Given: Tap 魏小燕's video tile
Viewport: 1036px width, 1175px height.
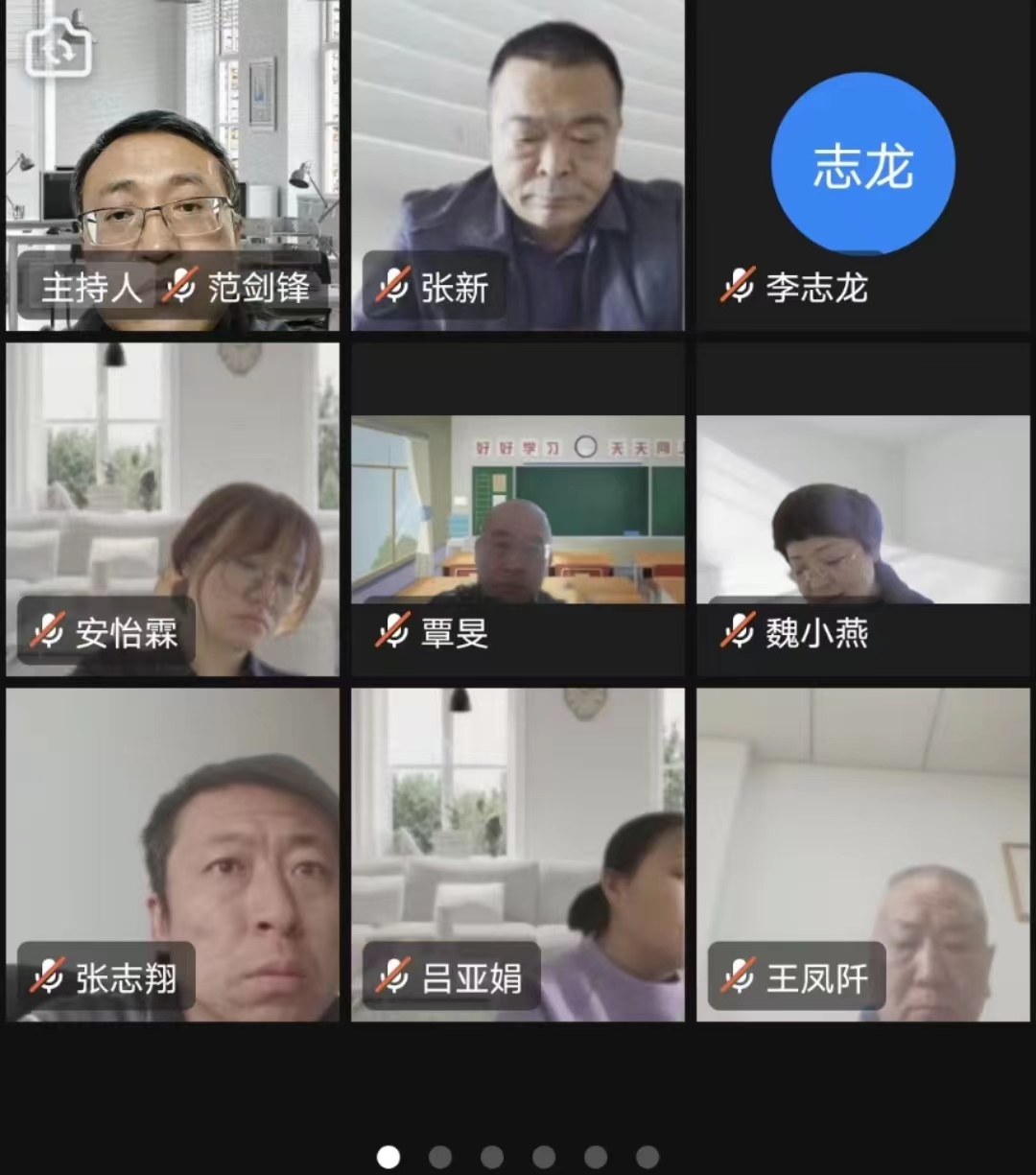Looking at the screenshot, I should click(862, 508).
